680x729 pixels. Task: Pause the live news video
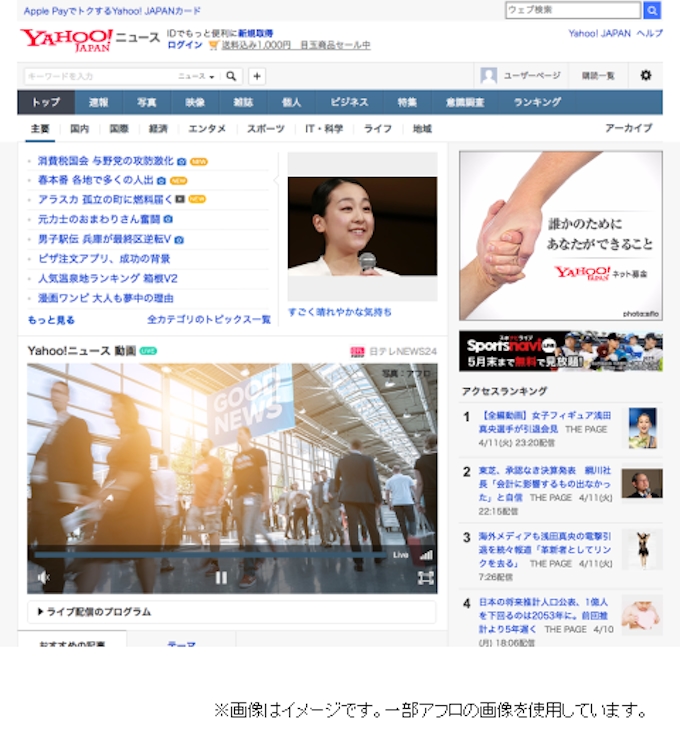[221, 577]
